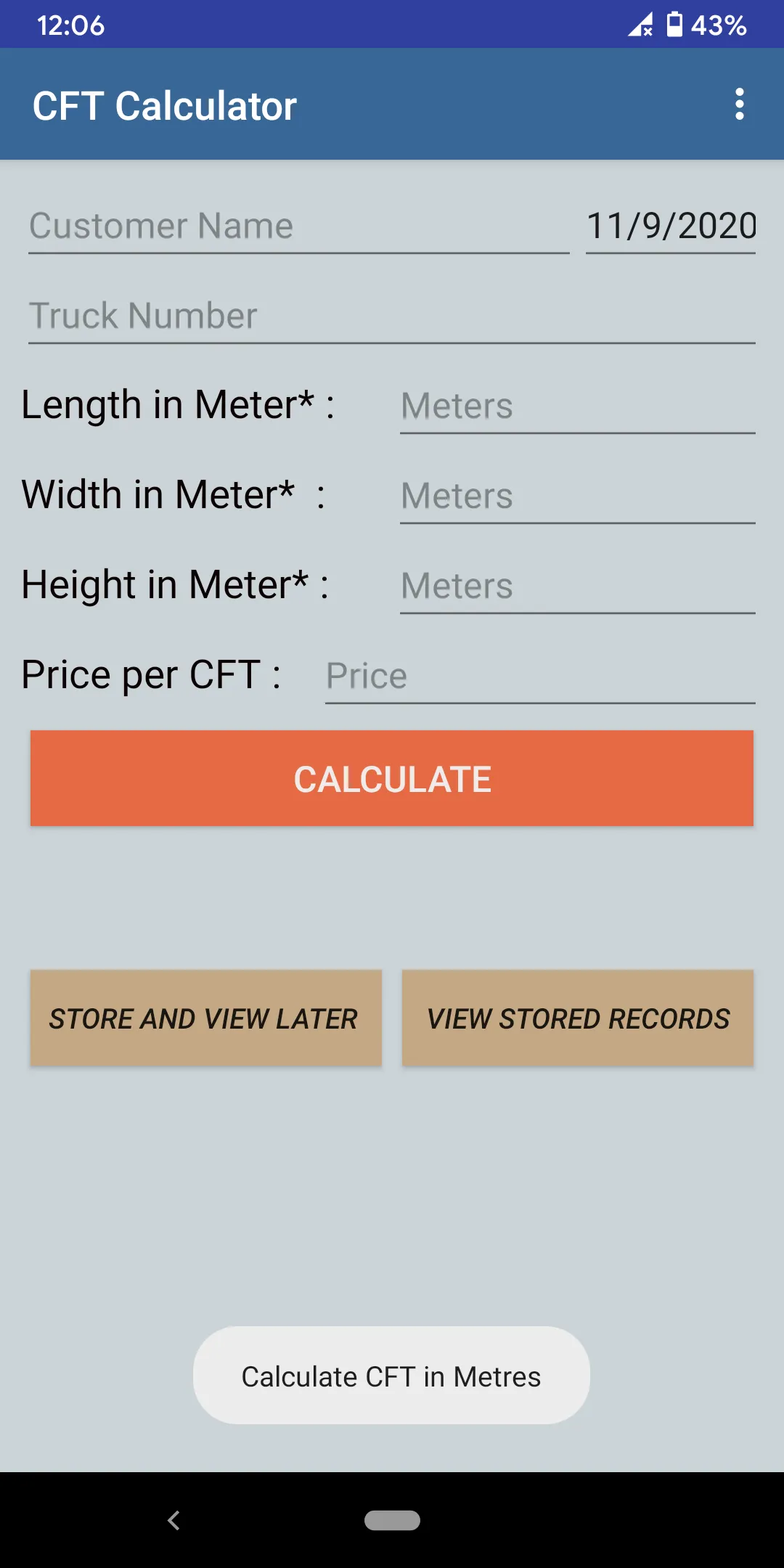The width and height of the screenshot is (784, 1568).
Task: Tap the date field showing 11/9/2020
Action: pos(669,226)
